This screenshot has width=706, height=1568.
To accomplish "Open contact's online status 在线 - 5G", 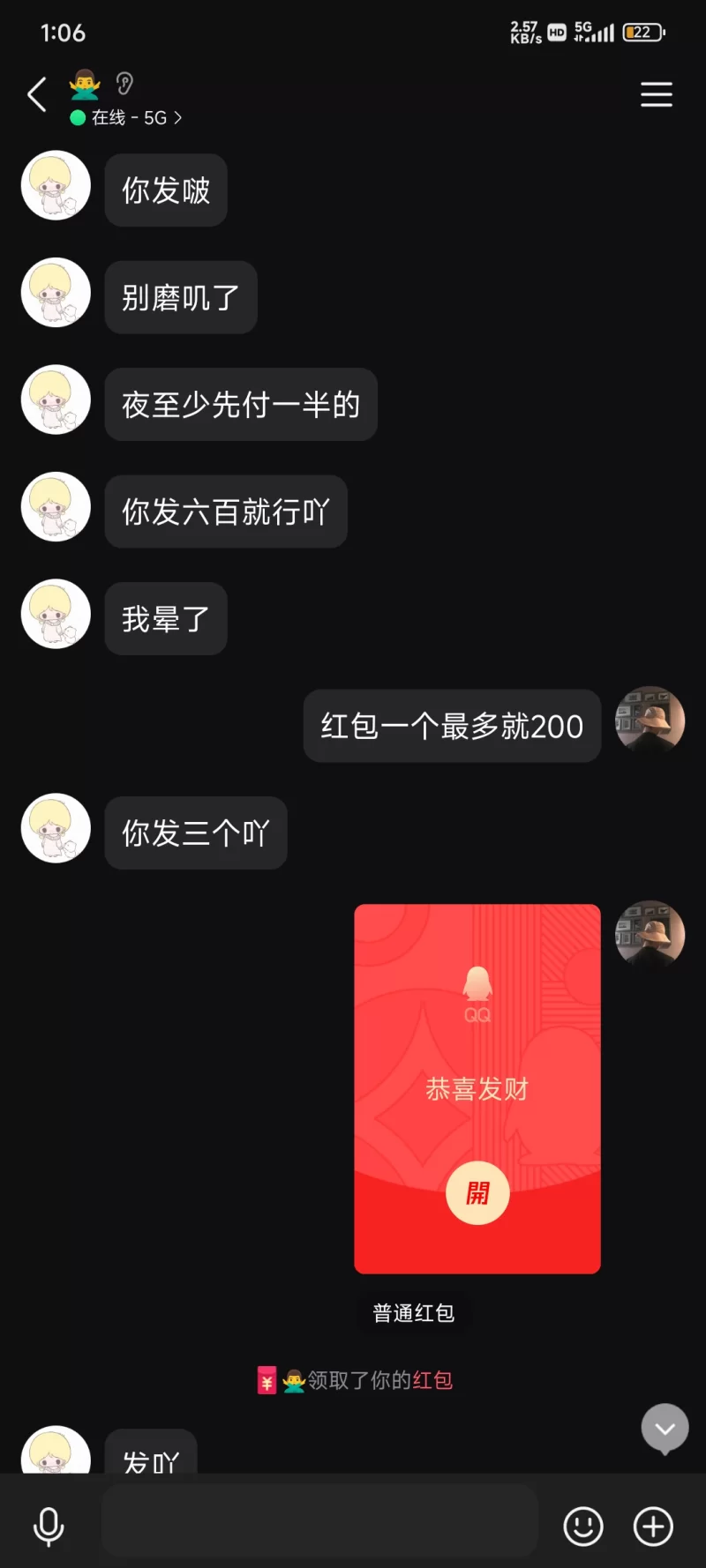I will (128, 118).
